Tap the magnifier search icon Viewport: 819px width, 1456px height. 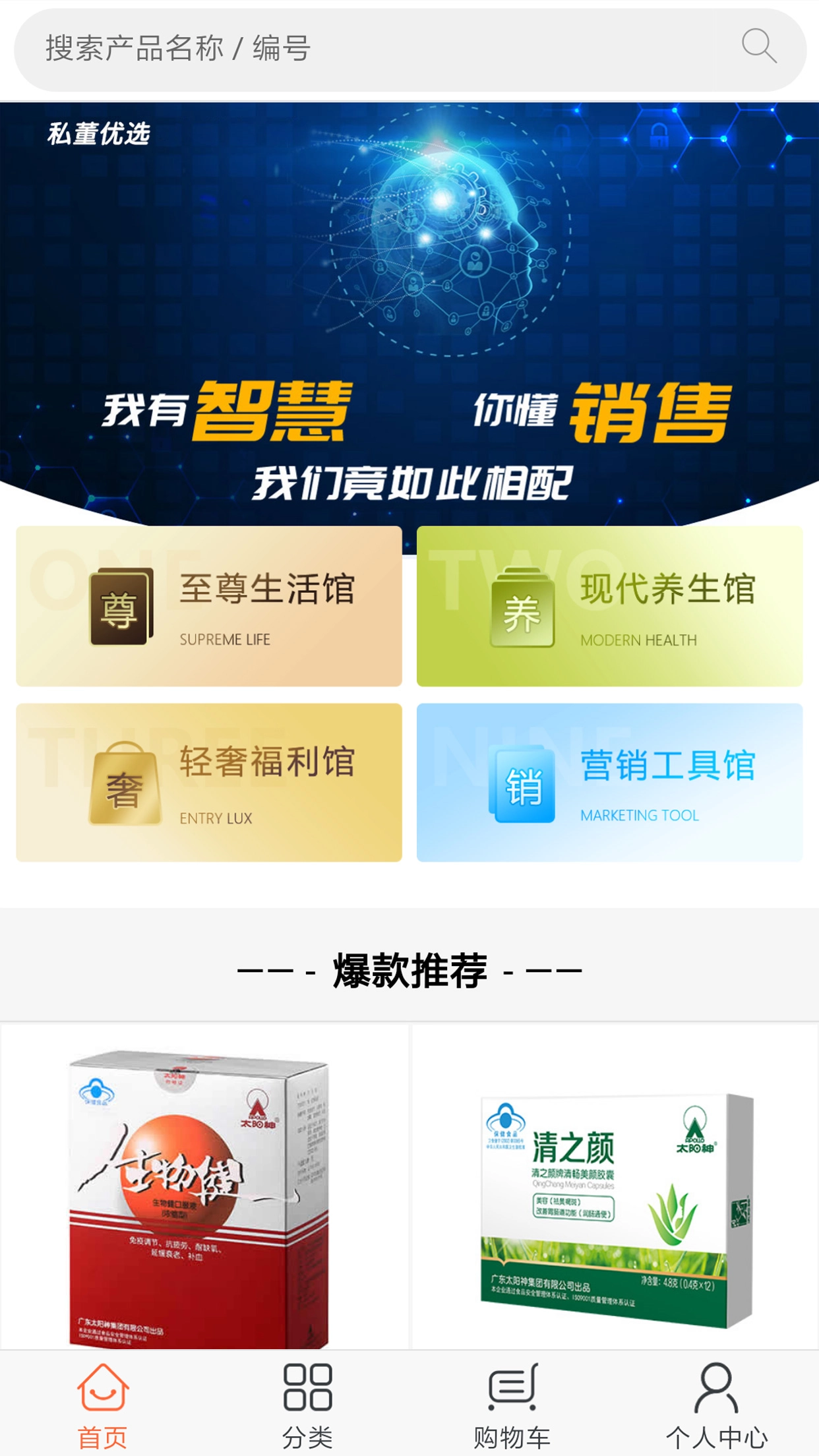(758, 47)
